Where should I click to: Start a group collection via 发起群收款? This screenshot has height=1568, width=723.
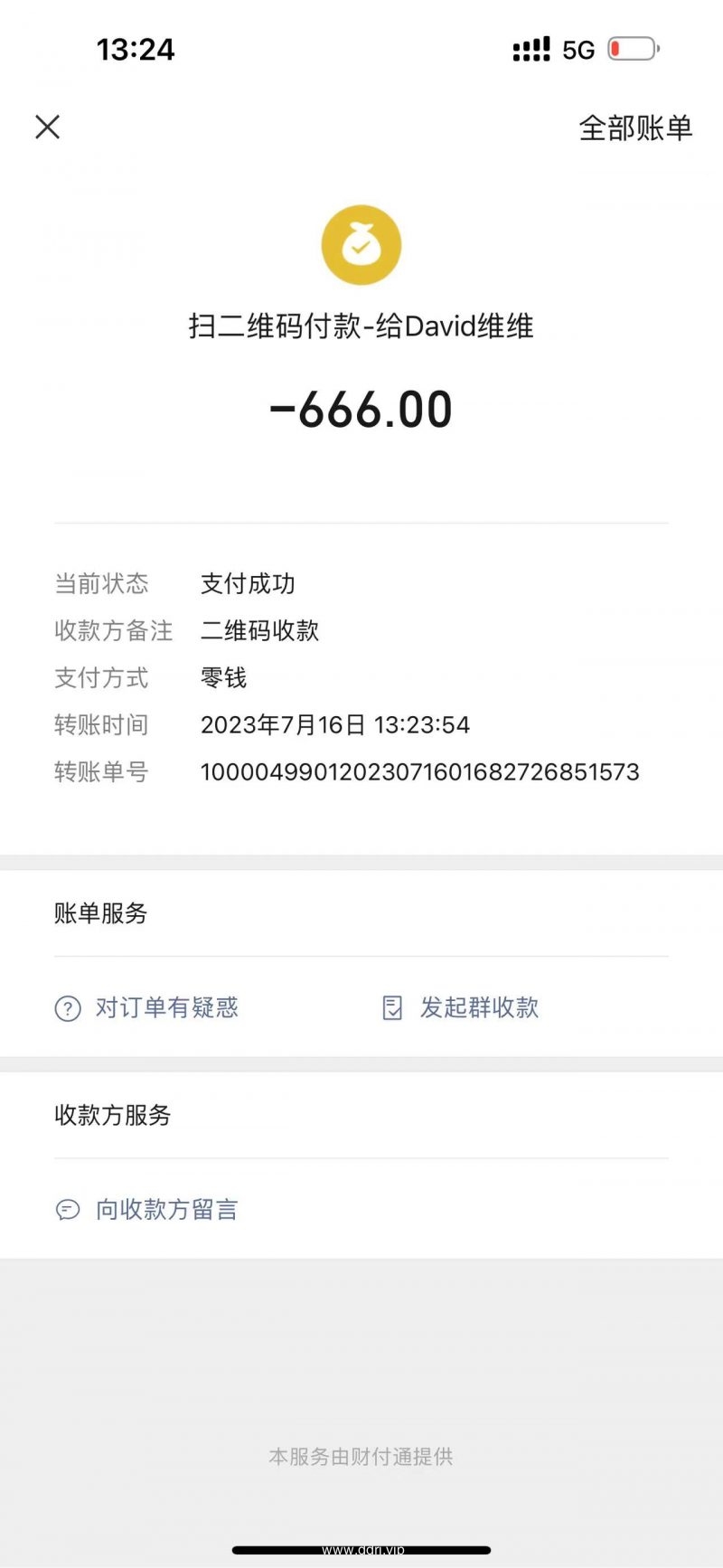[x=461, y=1007]
